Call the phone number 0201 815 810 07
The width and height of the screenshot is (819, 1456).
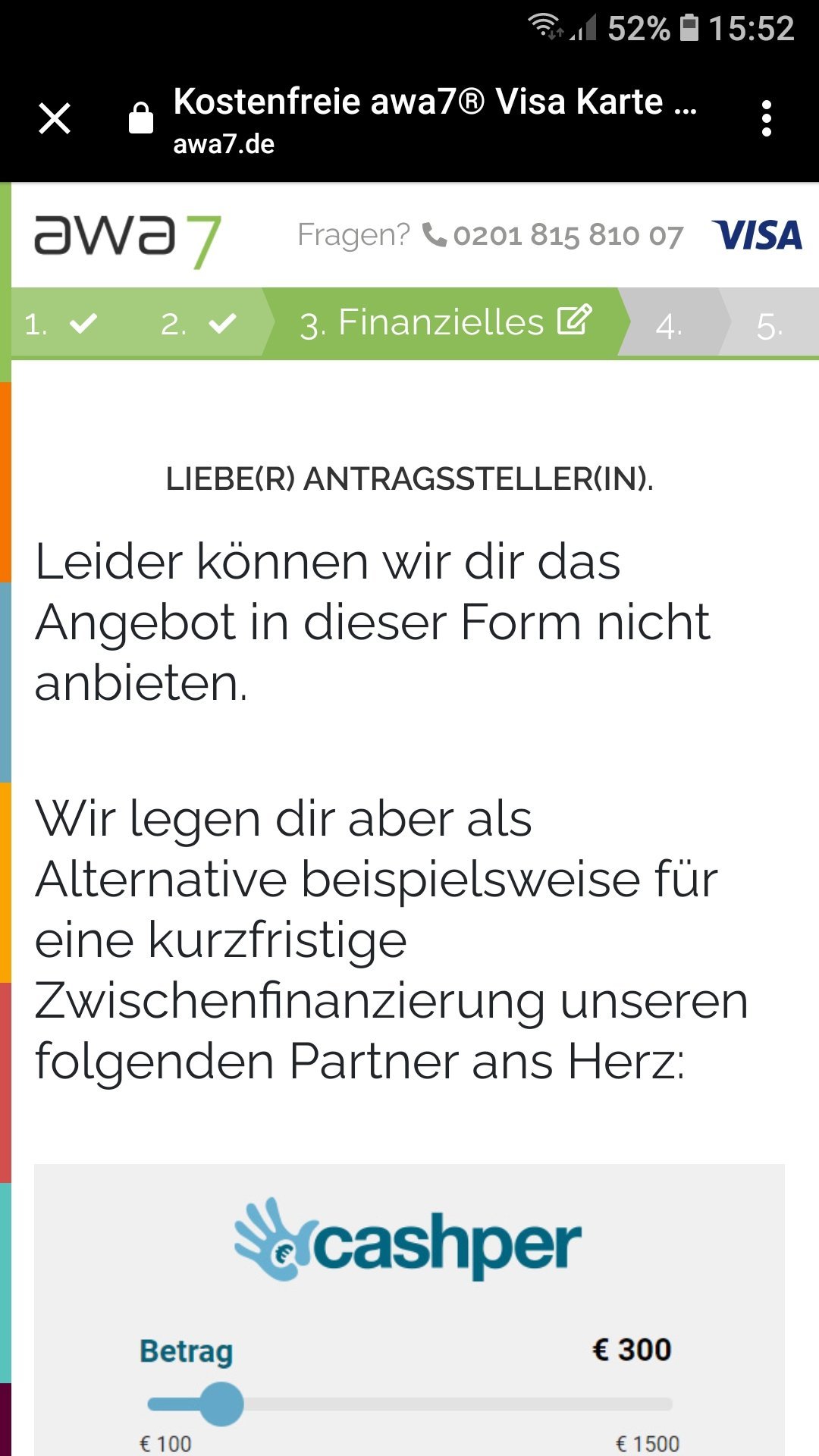coord(554,235)
